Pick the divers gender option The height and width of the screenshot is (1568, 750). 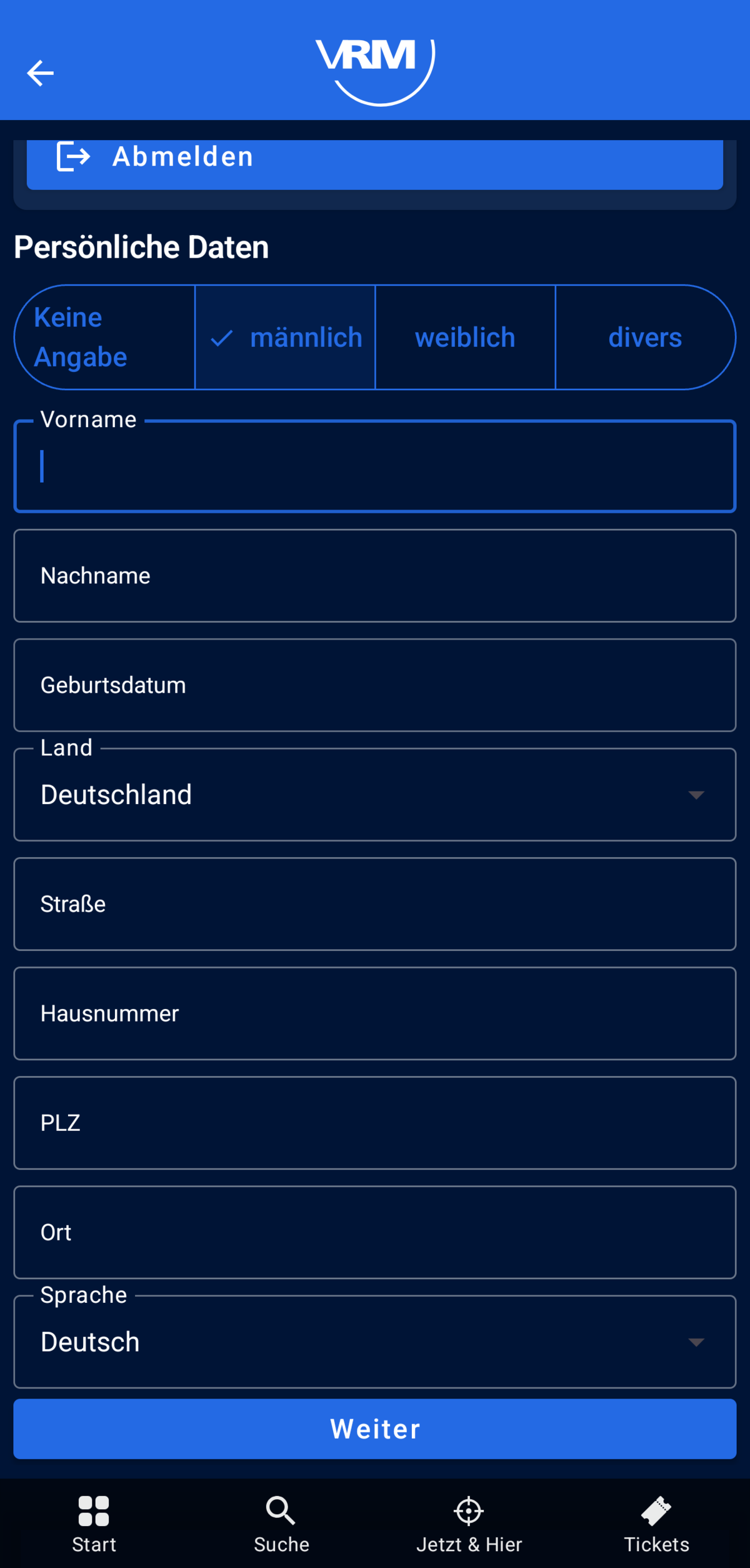[x=645, y=338]
